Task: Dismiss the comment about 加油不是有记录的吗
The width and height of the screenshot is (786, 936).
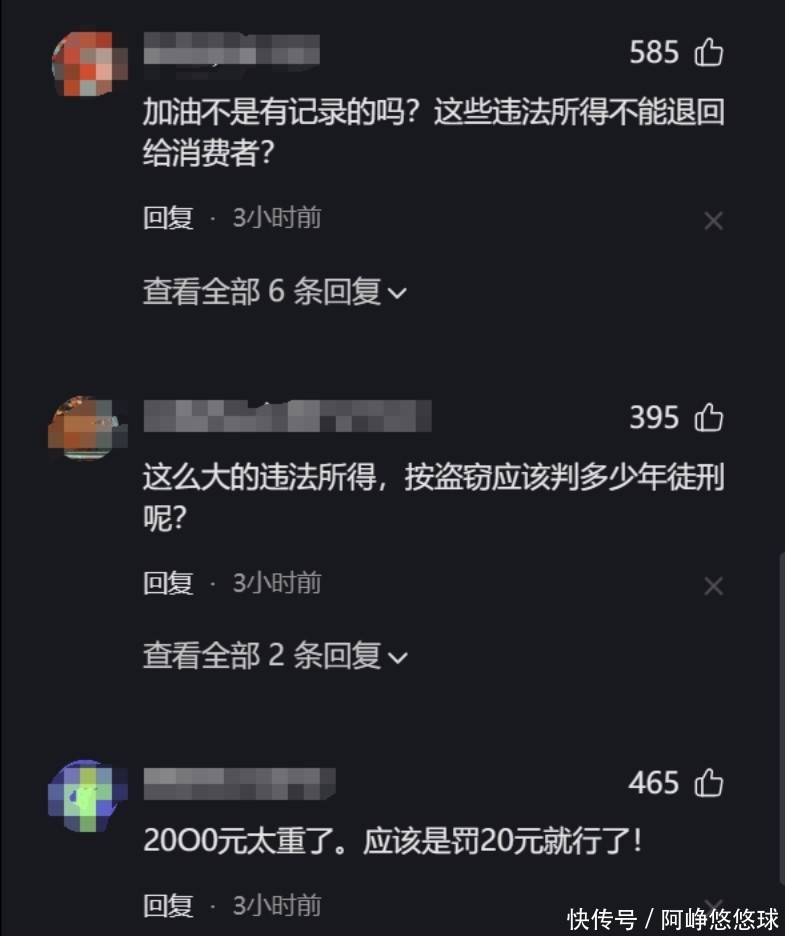Action: coord(713,221)
